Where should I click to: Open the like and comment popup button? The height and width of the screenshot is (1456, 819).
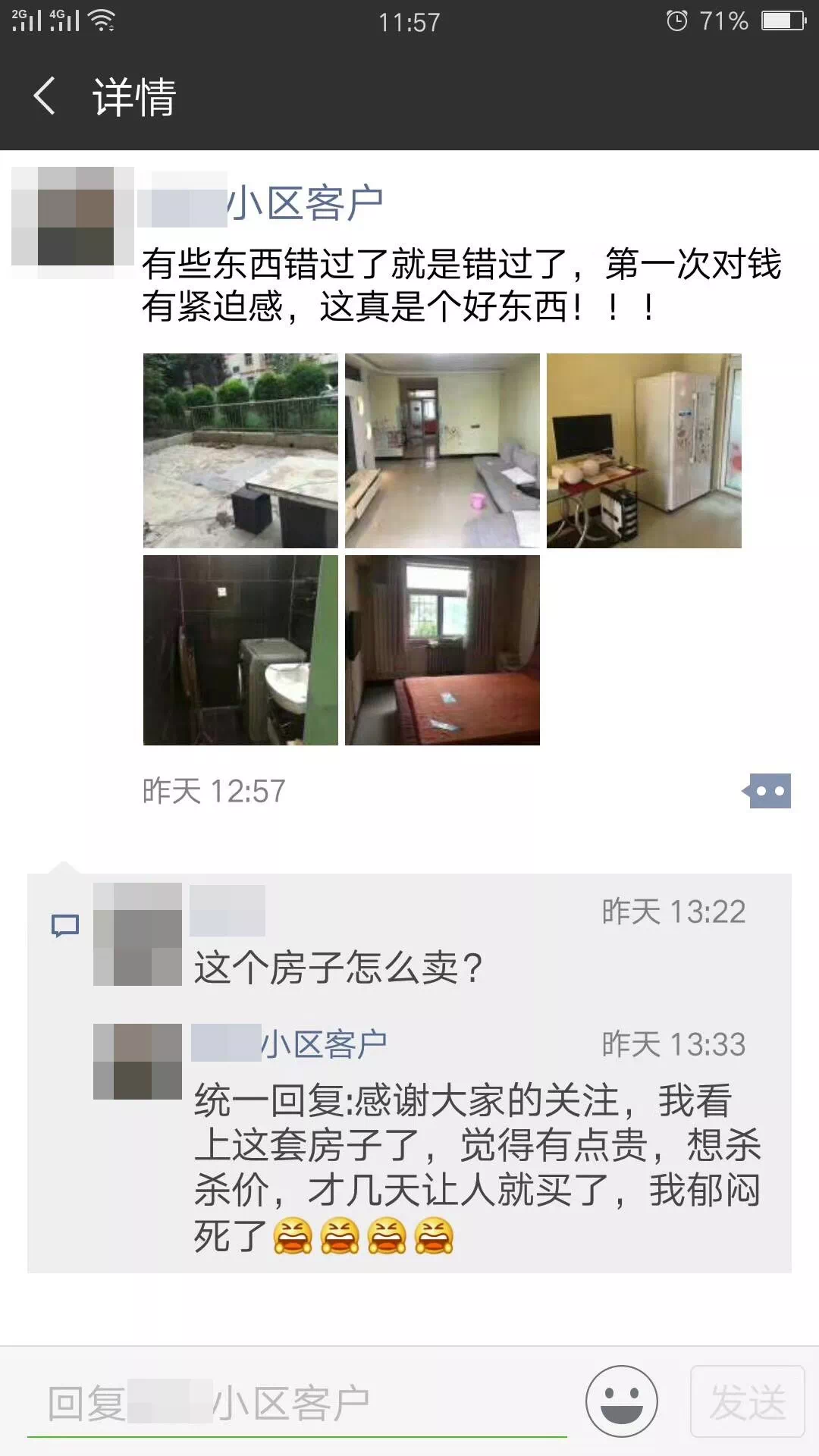coord(769,791)
